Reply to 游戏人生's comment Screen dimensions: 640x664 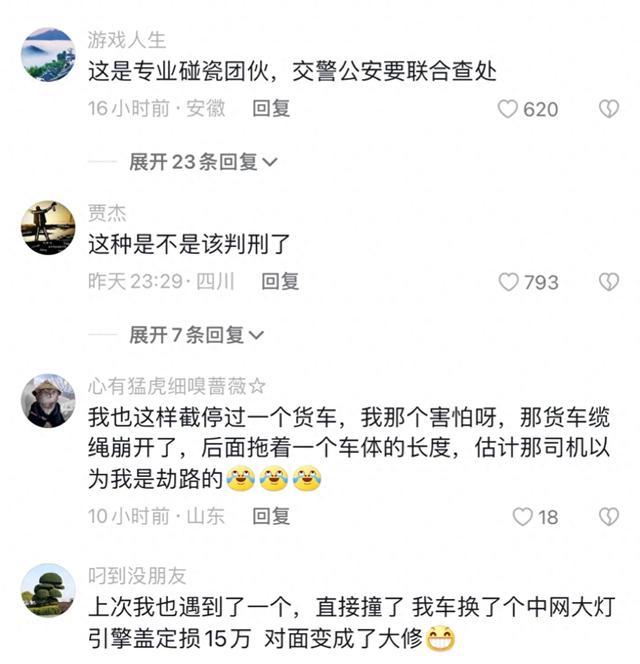click(271, 109)
